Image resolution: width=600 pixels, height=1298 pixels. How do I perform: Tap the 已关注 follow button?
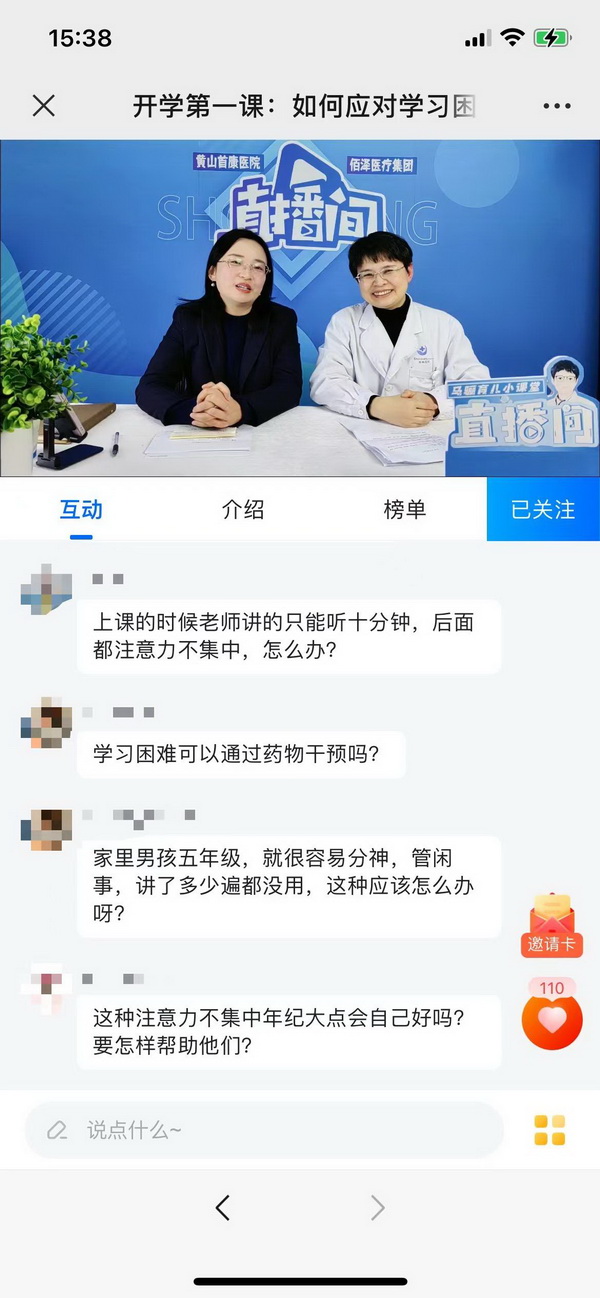(543, 509)
